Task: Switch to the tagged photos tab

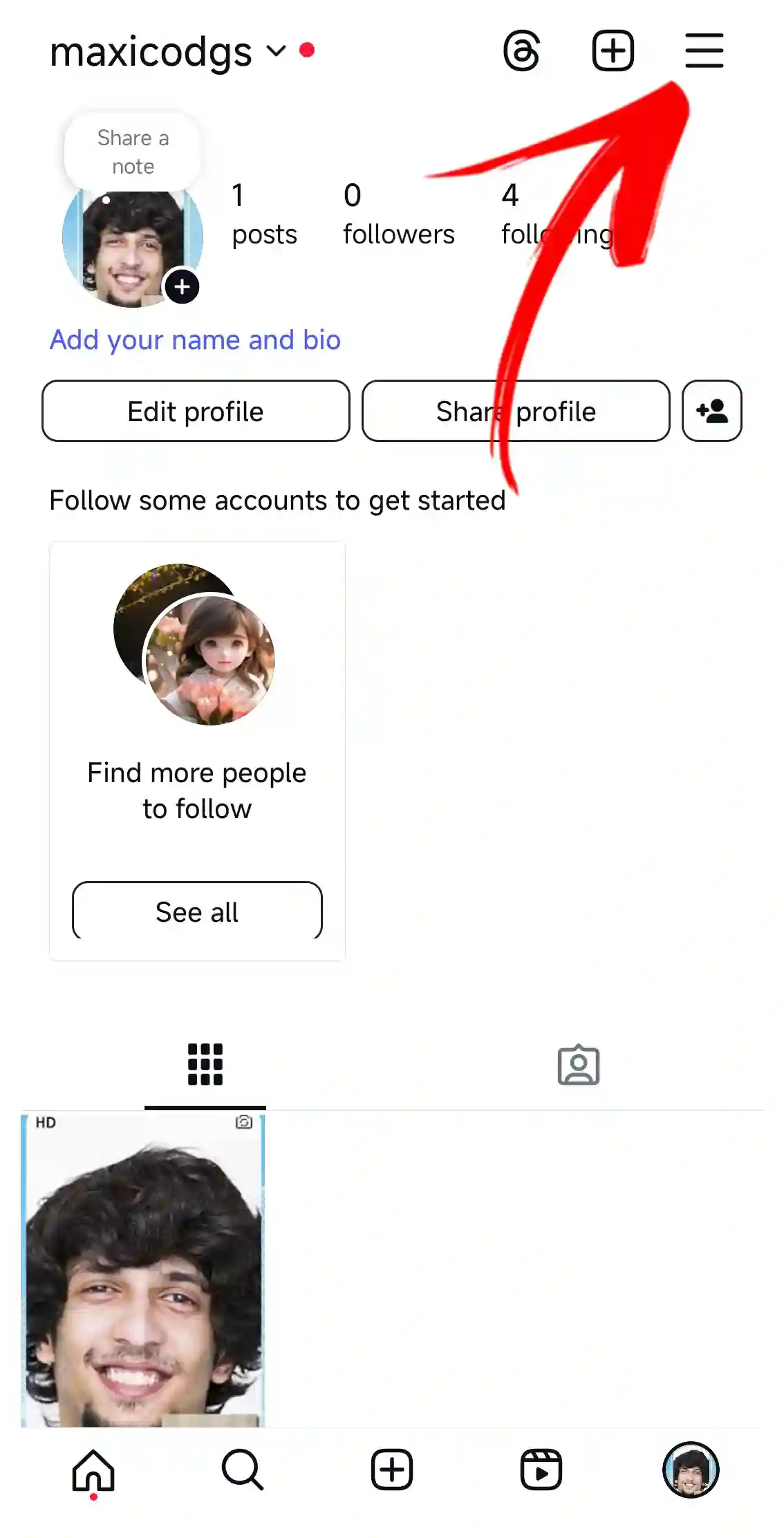Action: pos(578,1065)
